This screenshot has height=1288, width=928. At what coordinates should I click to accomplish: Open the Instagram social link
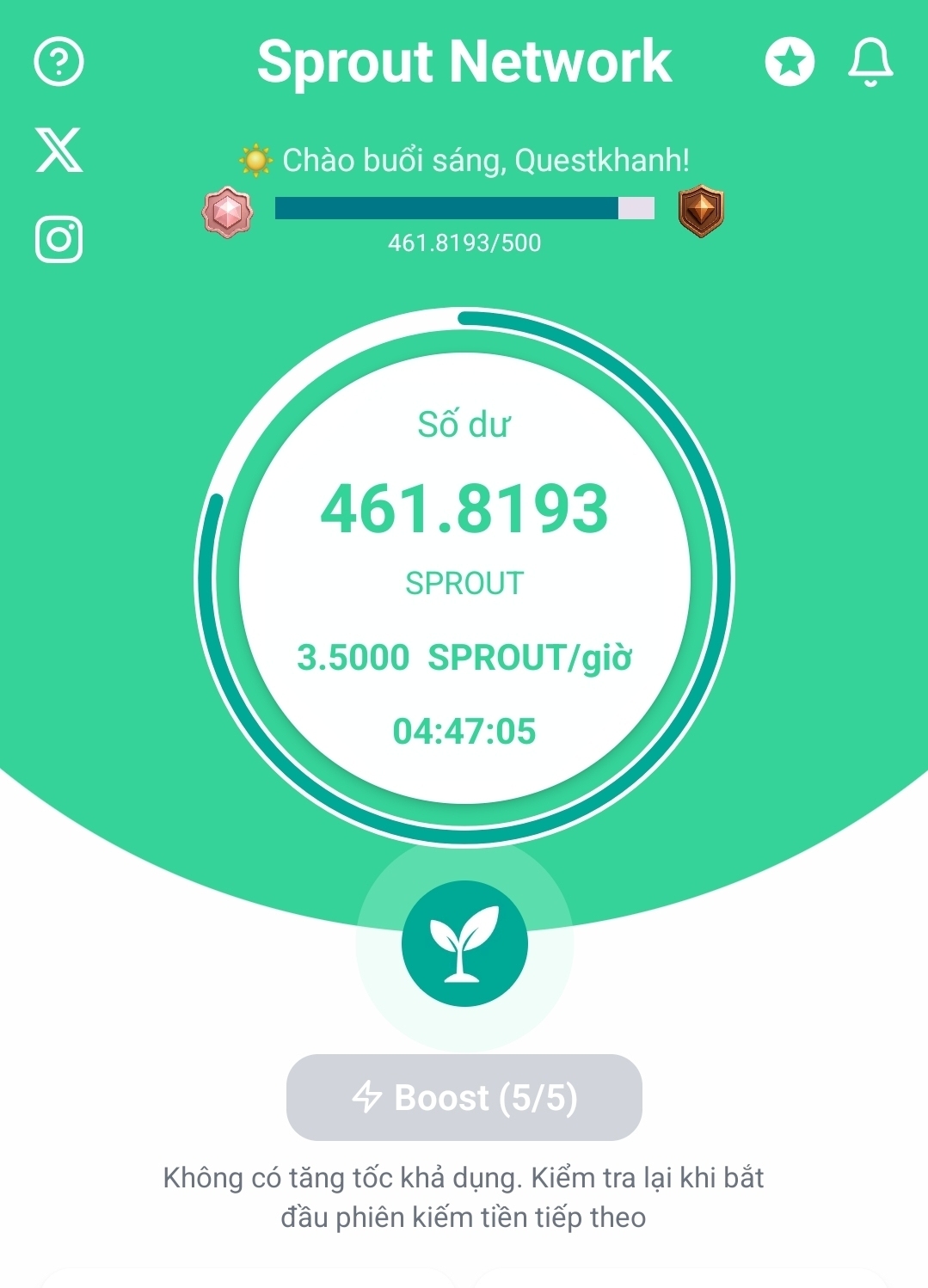pyautogui.click(x=58, y=238)
